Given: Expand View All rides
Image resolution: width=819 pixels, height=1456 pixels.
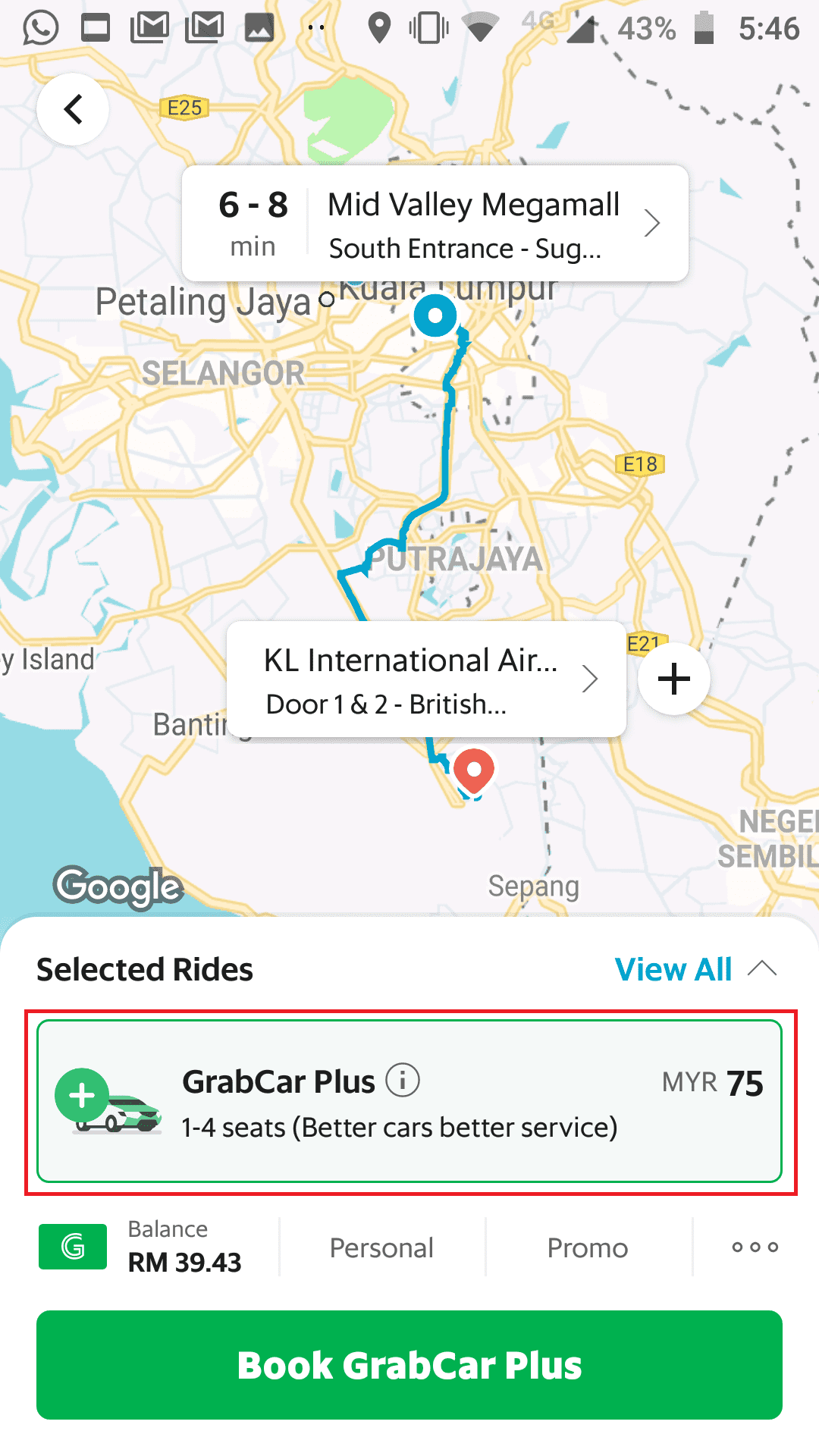Looking at the screenshot, I should [x=696, y=969].
